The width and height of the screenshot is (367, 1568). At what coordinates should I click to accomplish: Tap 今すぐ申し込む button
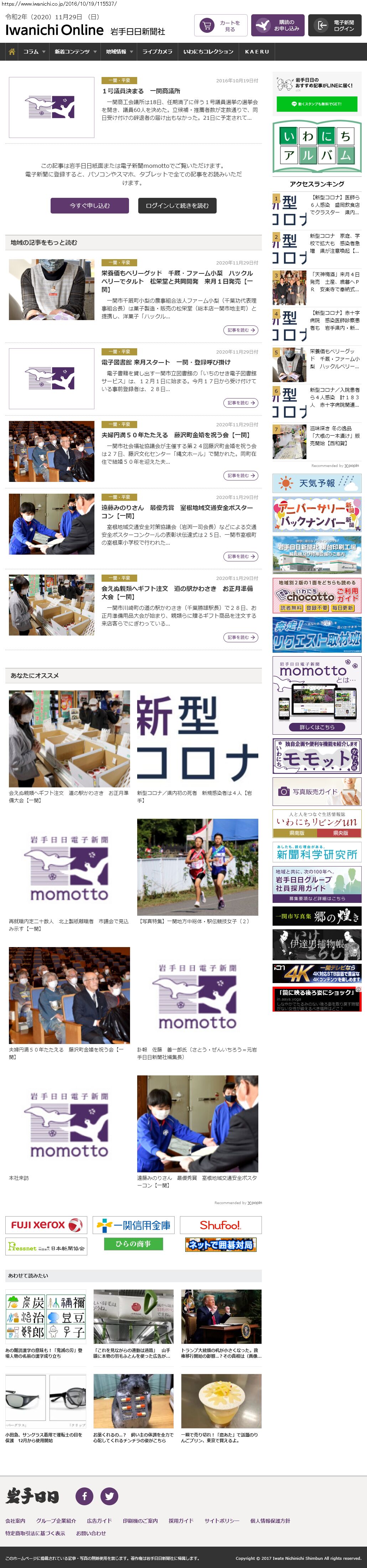pos(89,206)
